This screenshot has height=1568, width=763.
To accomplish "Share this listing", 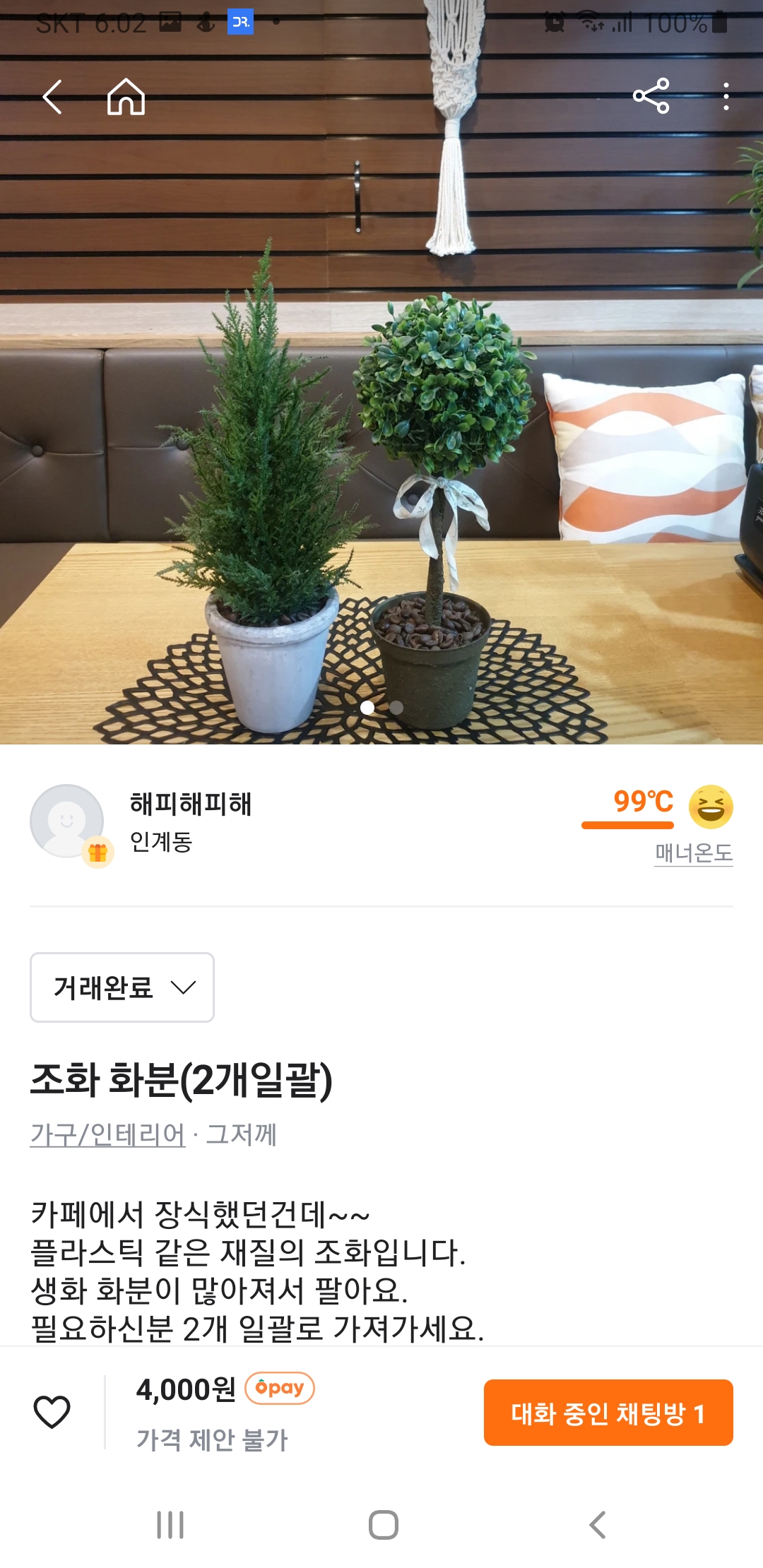I will click(651, 97).
